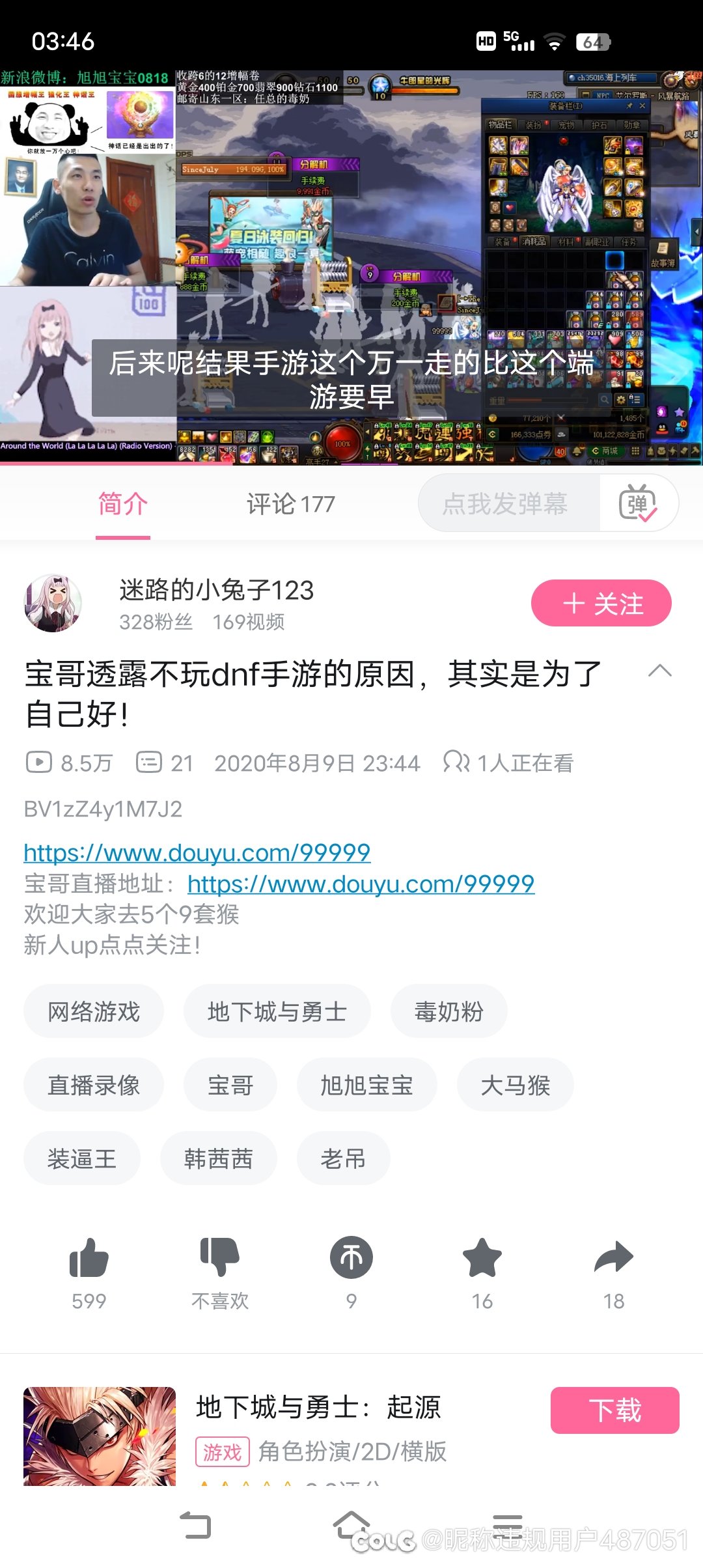
Task: Select the 简介 tab
Action: click(x=123, y=504)
